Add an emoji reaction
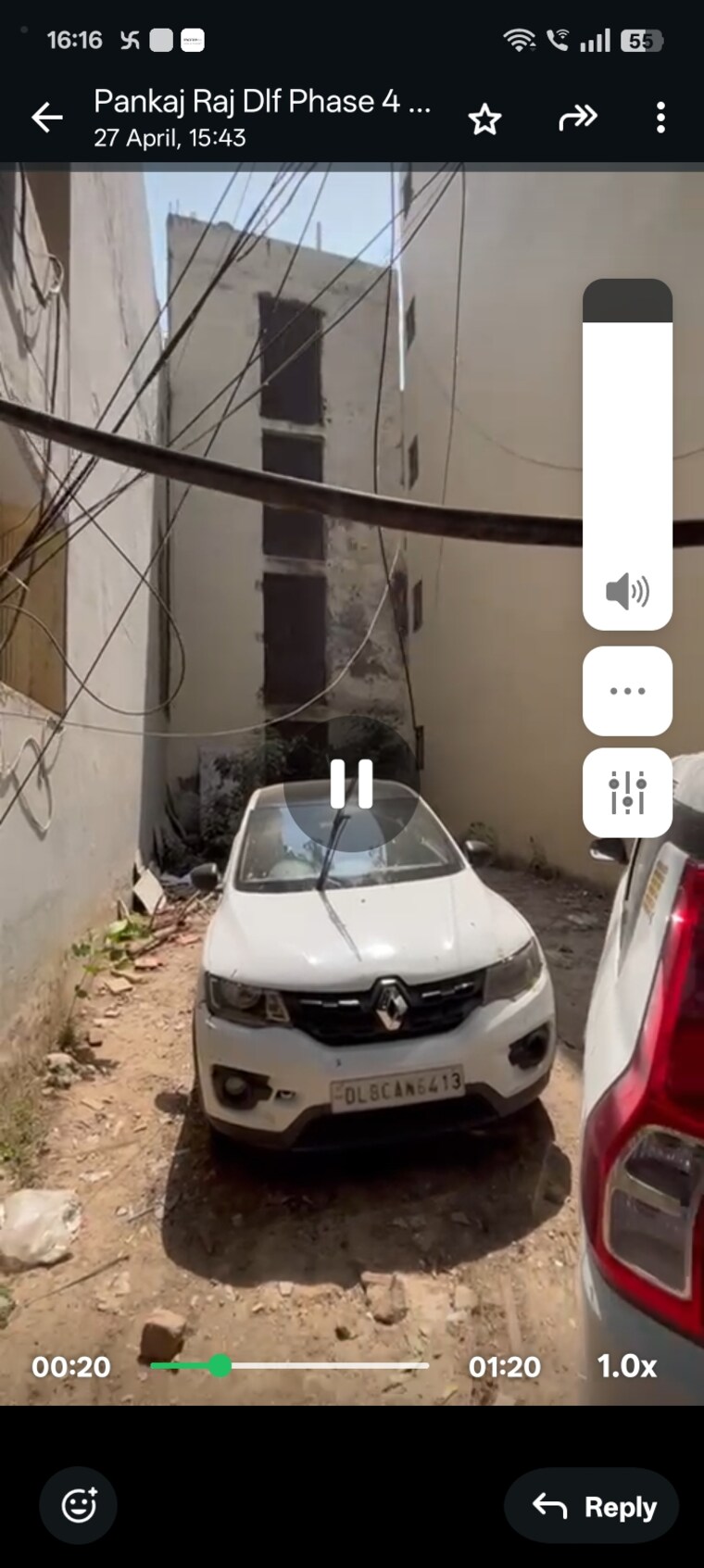The width and height of the screenshot is (704, 1568). click(x=79, y=1505)
